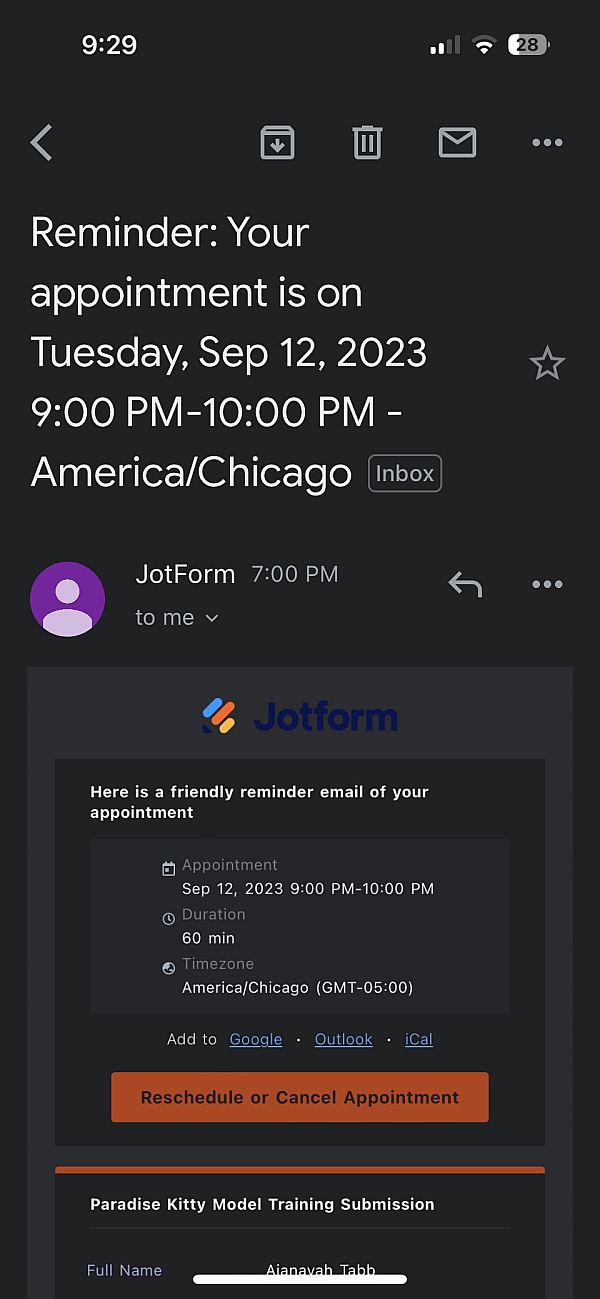Expand the "to me" recipient details
This screenshot has width=600, height=1299.
click(x=177, y=618)
